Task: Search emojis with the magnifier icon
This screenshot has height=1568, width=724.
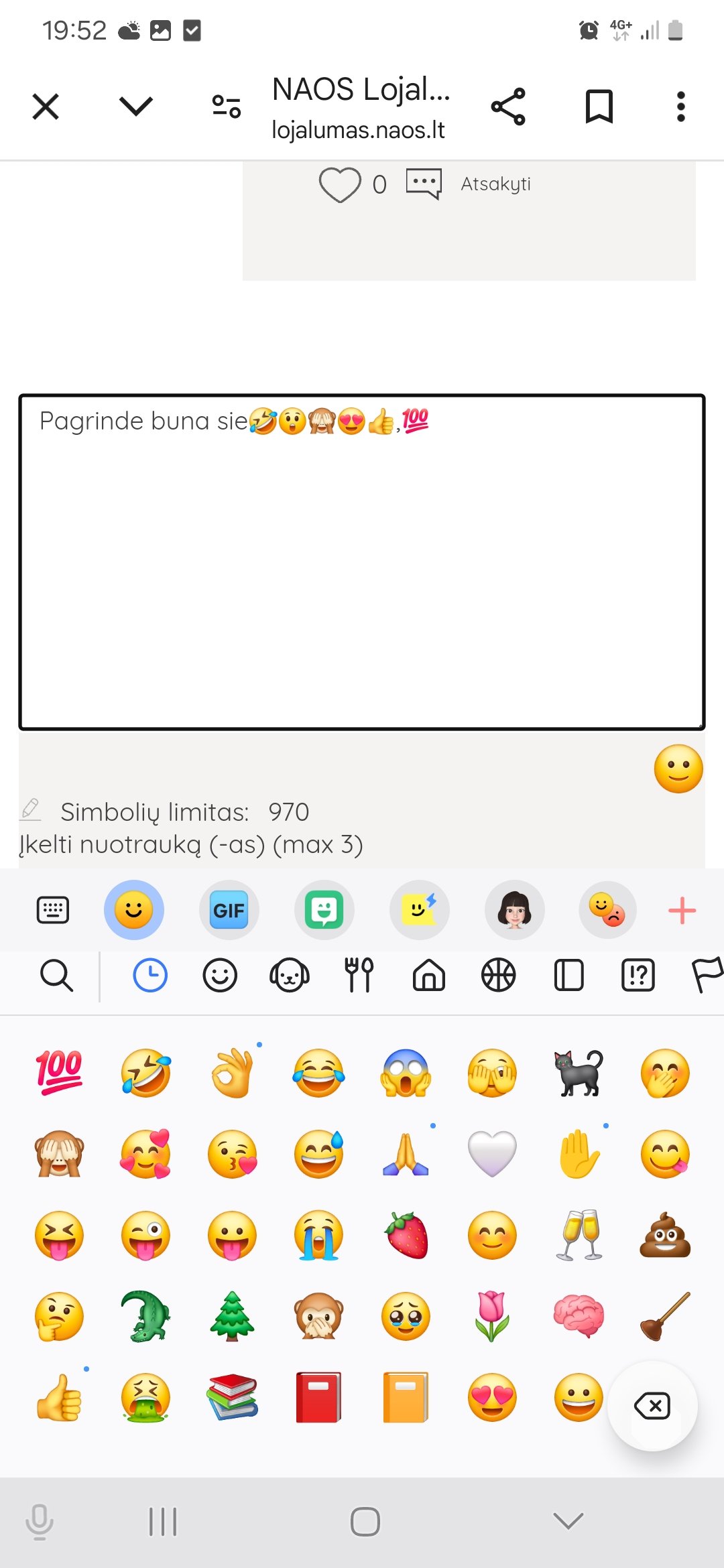Action: pos(56,975)
